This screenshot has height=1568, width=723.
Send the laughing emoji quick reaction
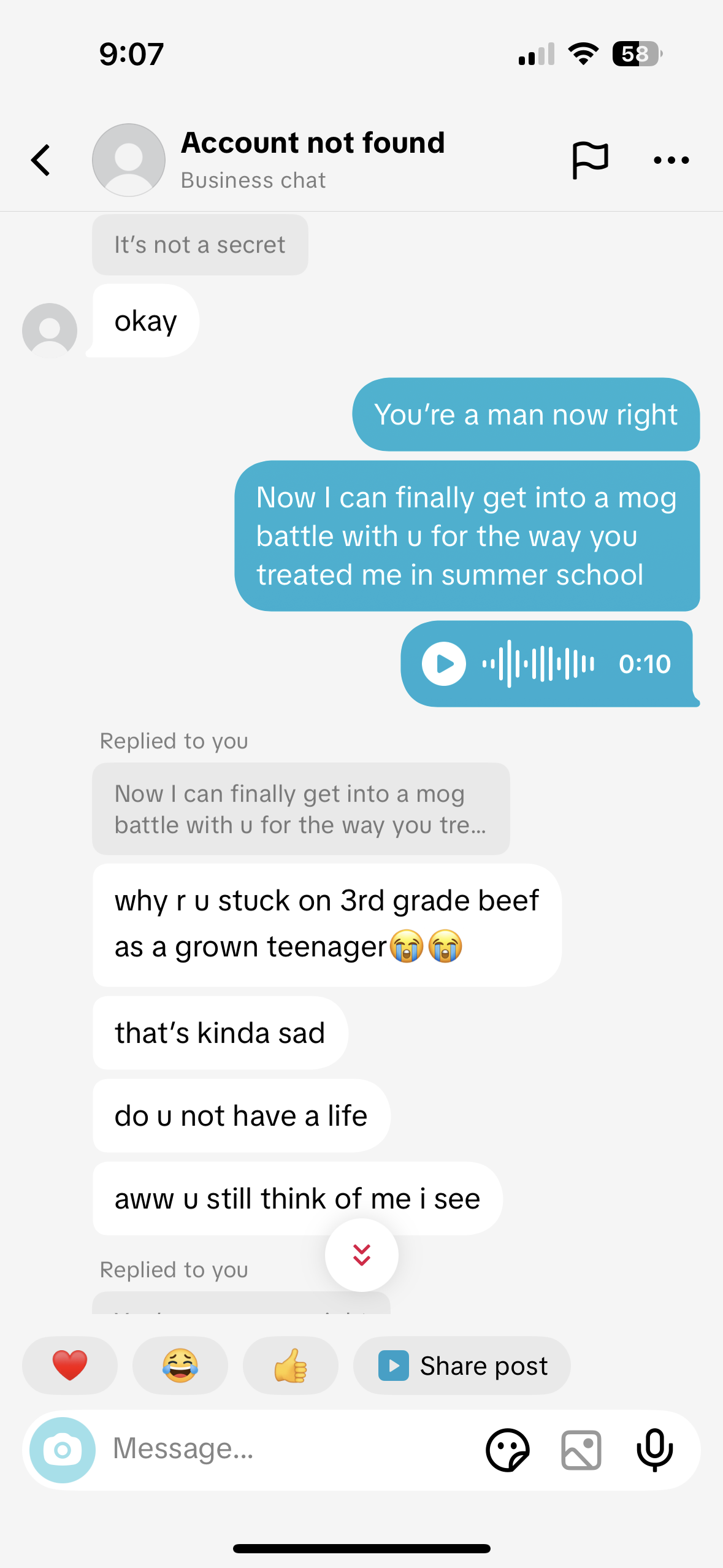(180, 1366)
